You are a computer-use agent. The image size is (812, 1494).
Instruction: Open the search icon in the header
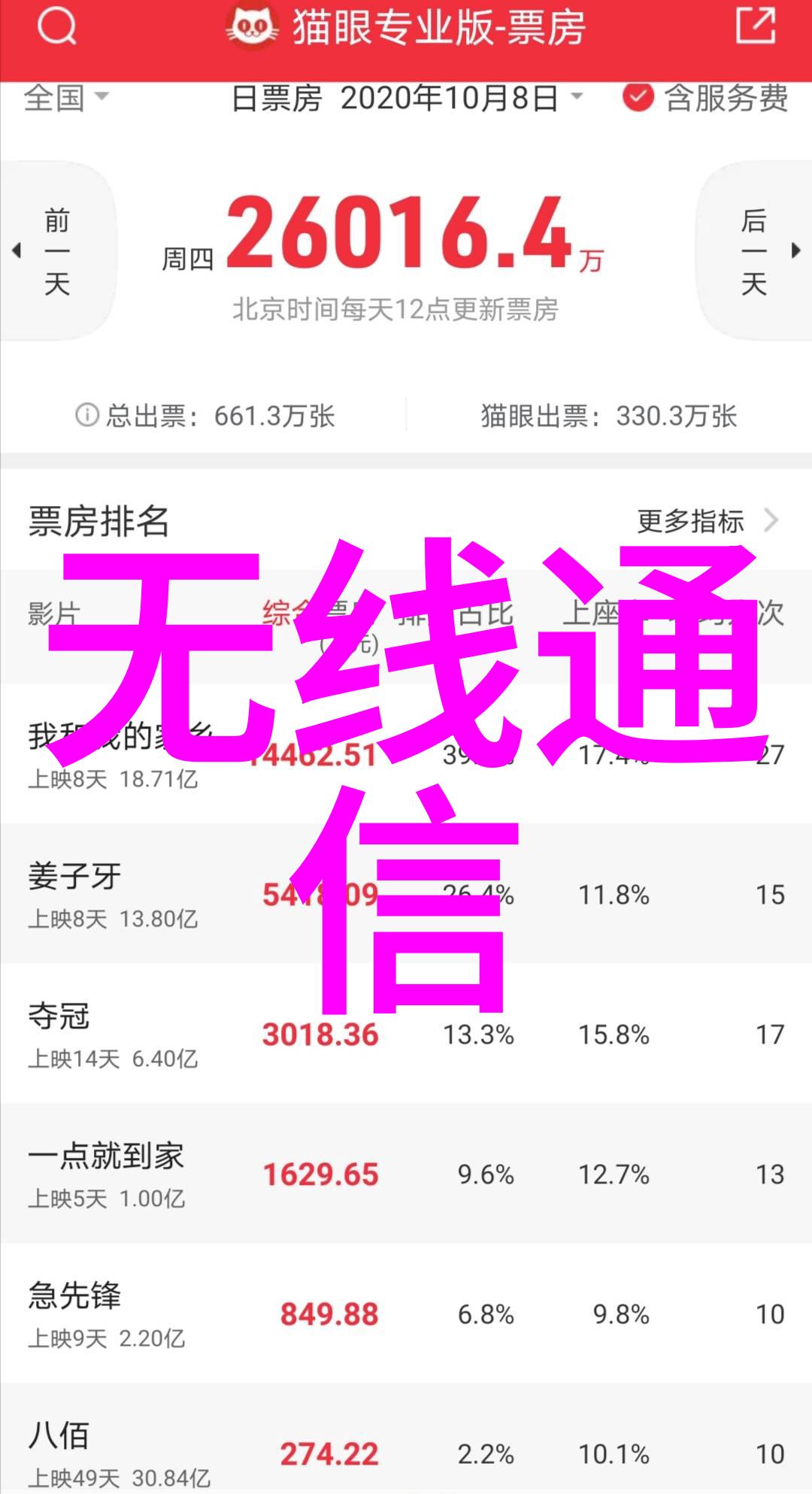[57, 28]
